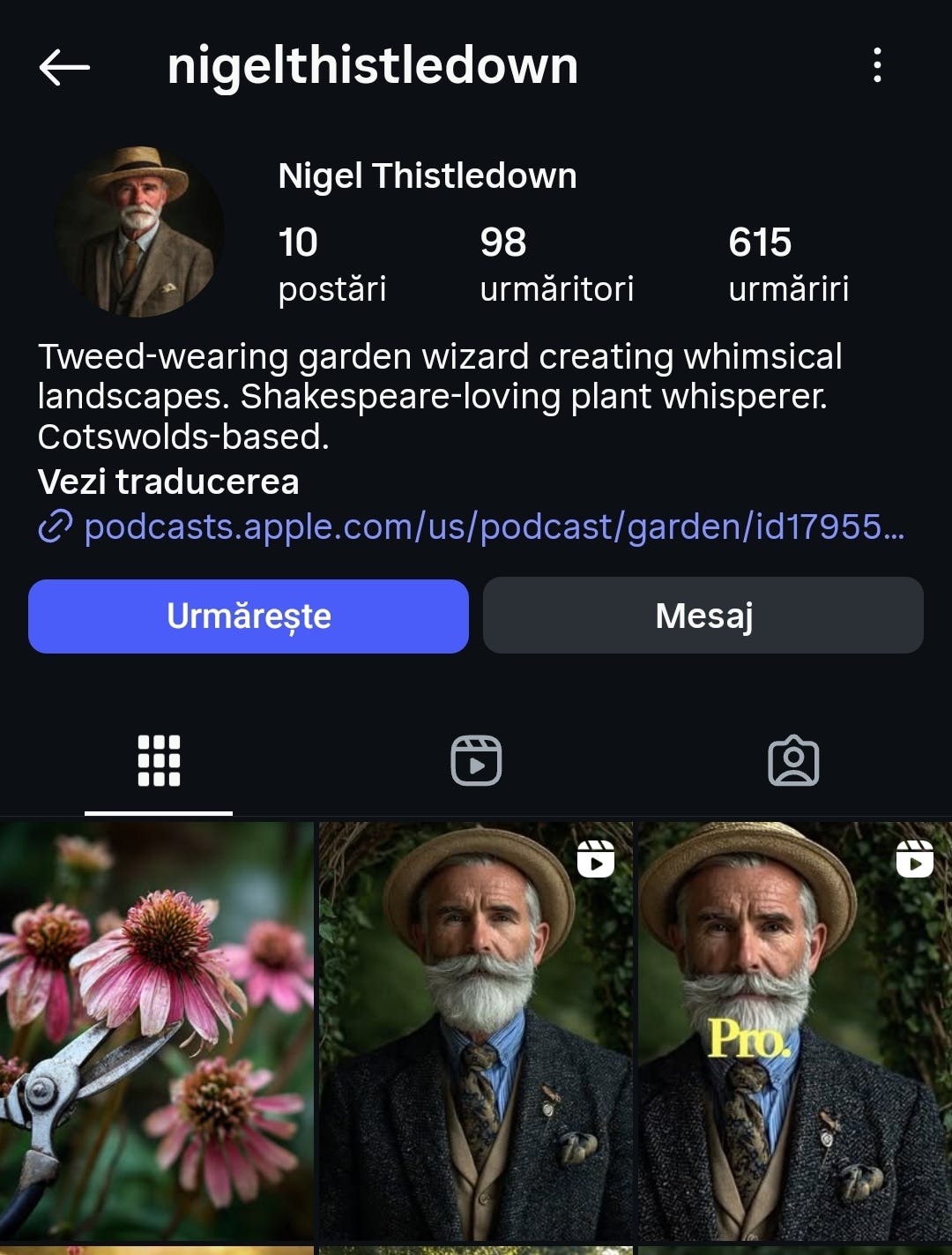View the 615 urmăriri list
Viewport: 952px width, 1255px height.
click(x=788, y=264)
